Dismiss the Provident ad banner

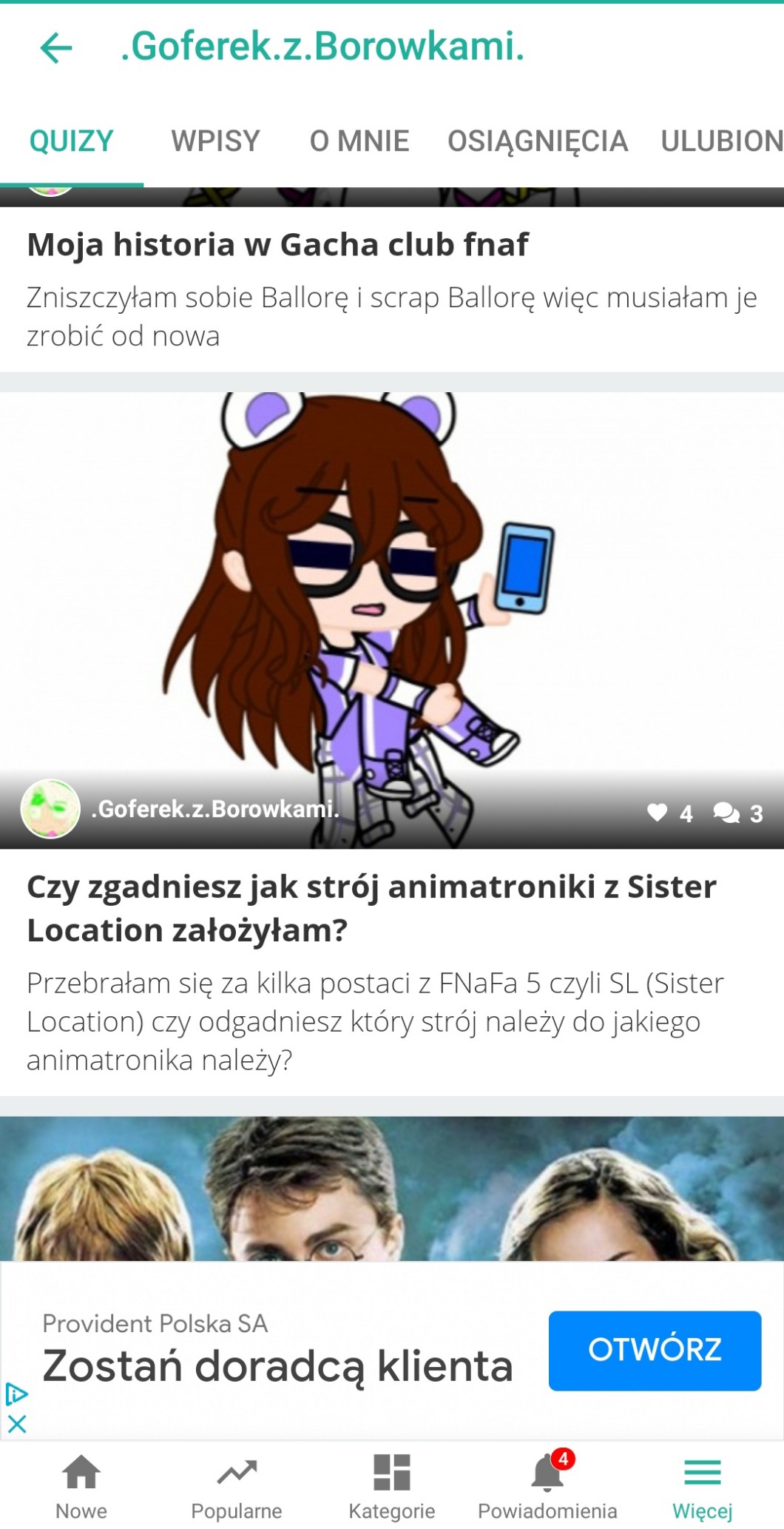point(17,1423)
